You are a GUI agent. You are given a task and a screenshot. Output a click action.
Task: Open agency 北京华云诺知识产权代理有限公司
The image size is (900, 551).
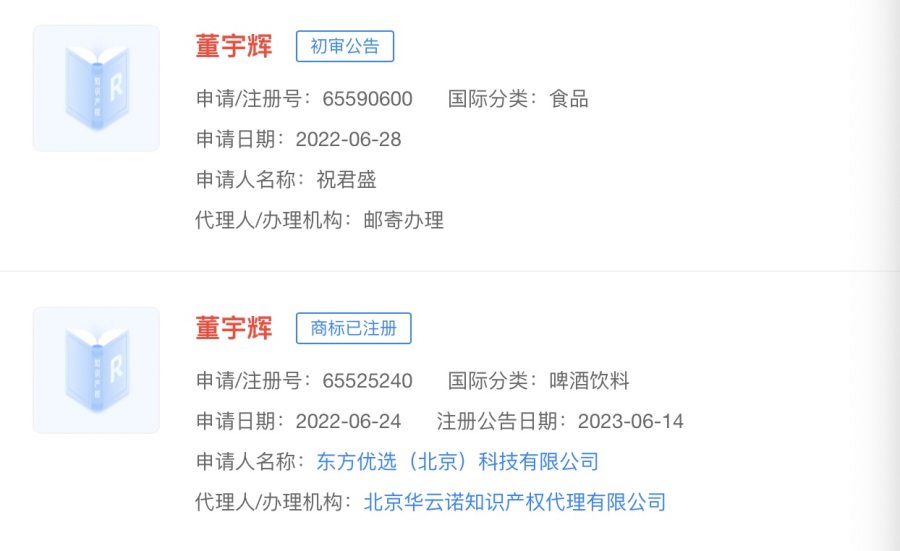point(514,502)
